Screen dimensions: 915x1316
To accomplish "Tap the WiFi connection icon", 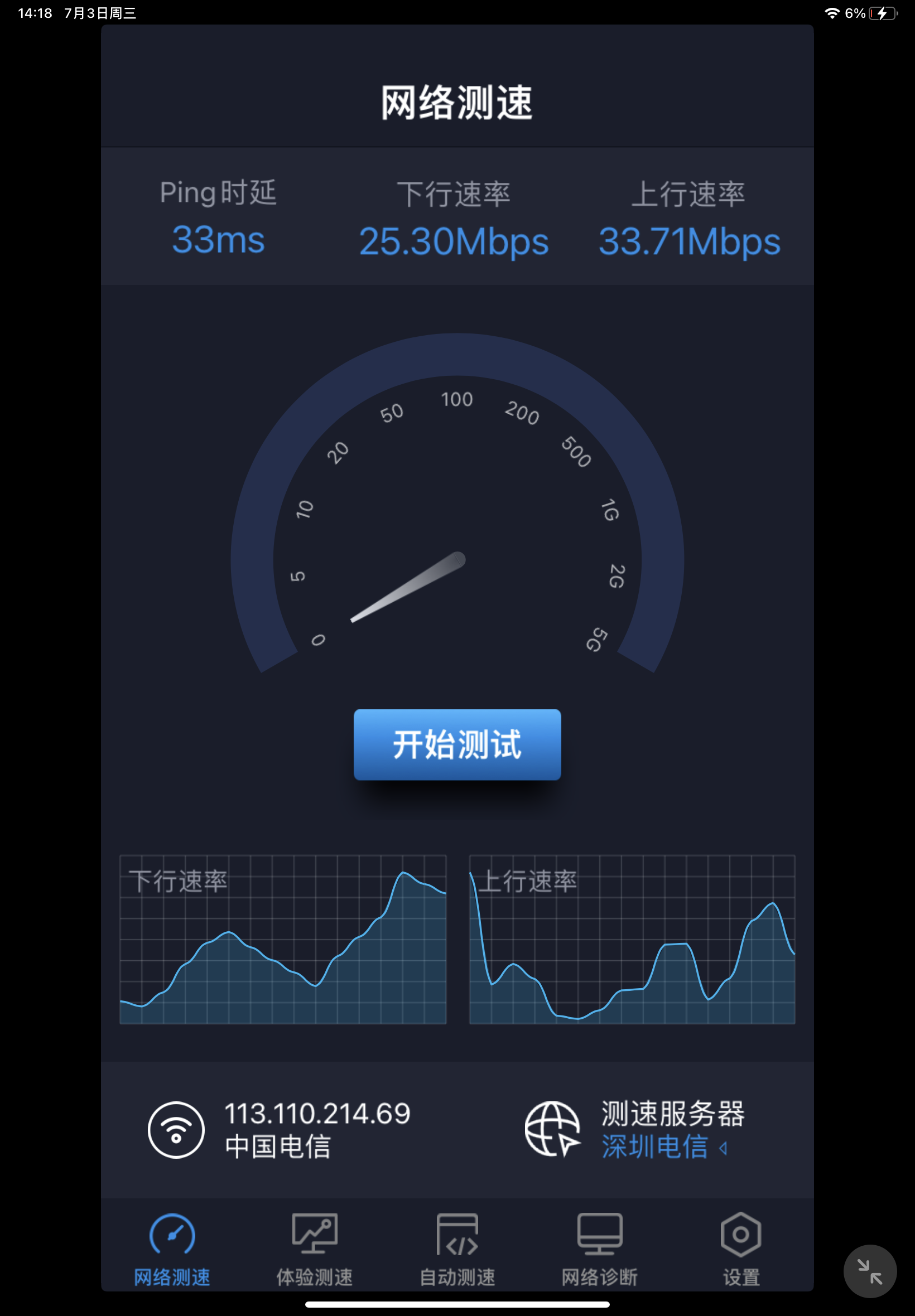I will point(175,1129).
